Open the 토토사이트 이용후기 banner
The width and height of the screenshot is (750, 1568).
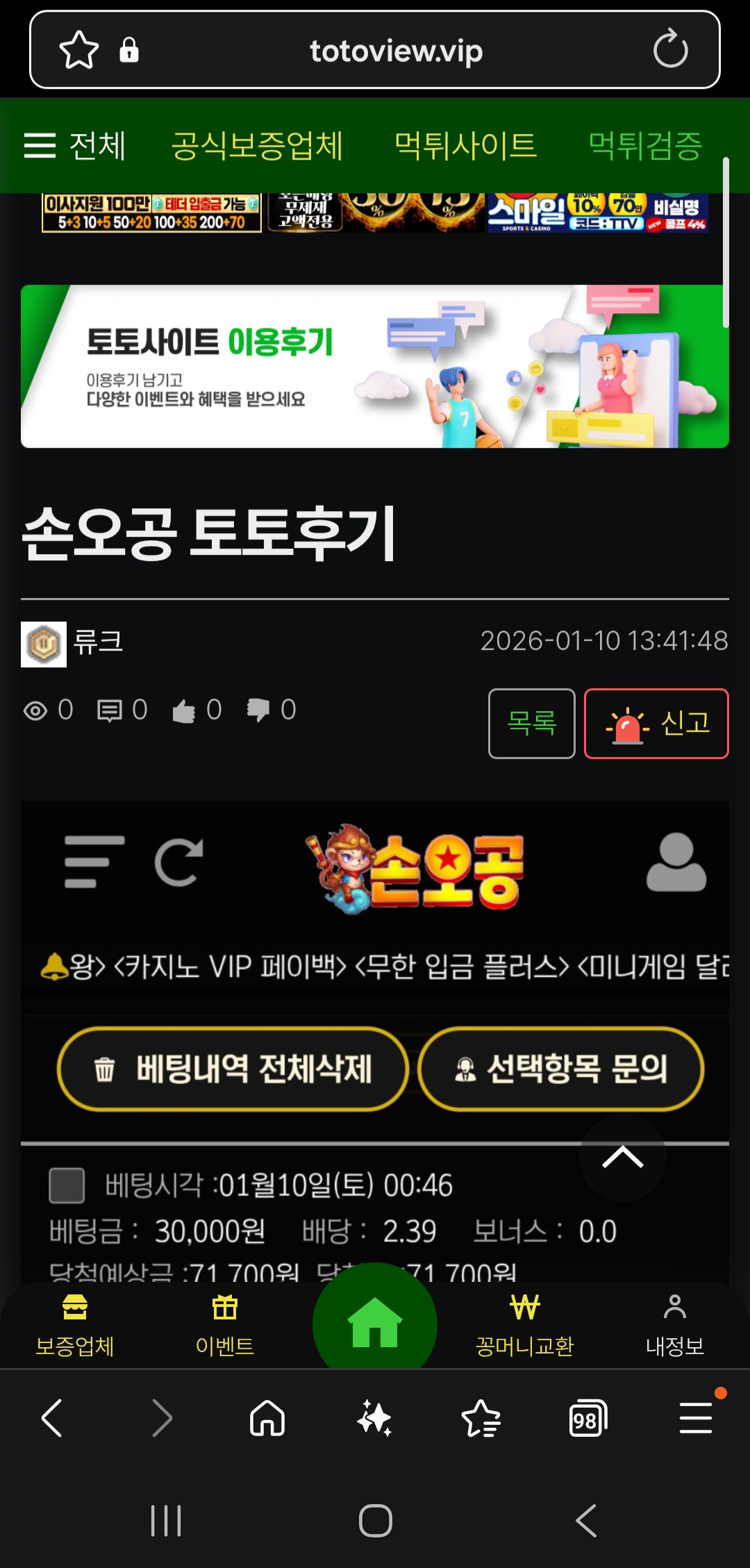point(374,366)
